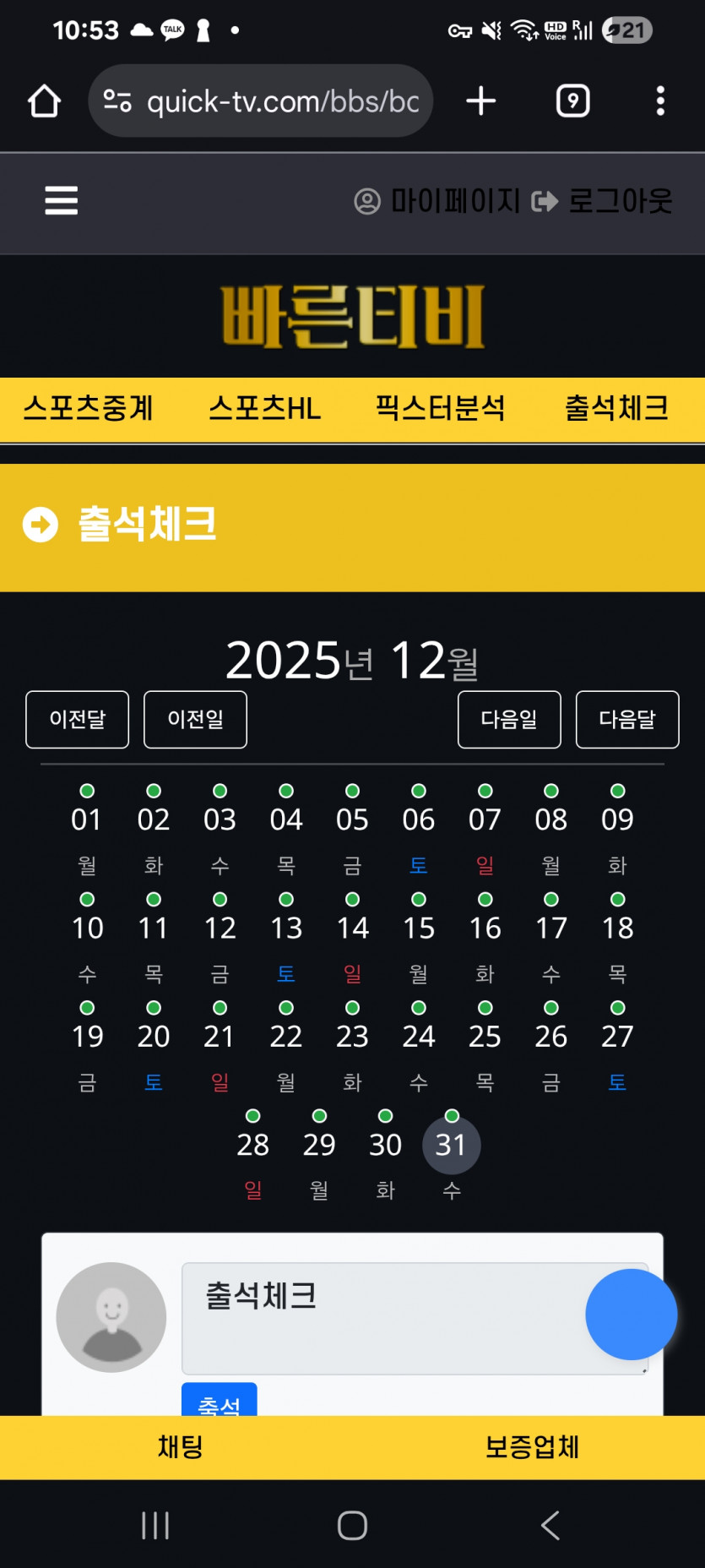The width and height of the screenshot is (705, 1568).
Task: Open the tab switcher showing 9 tabs
Action: coord(573,101)
